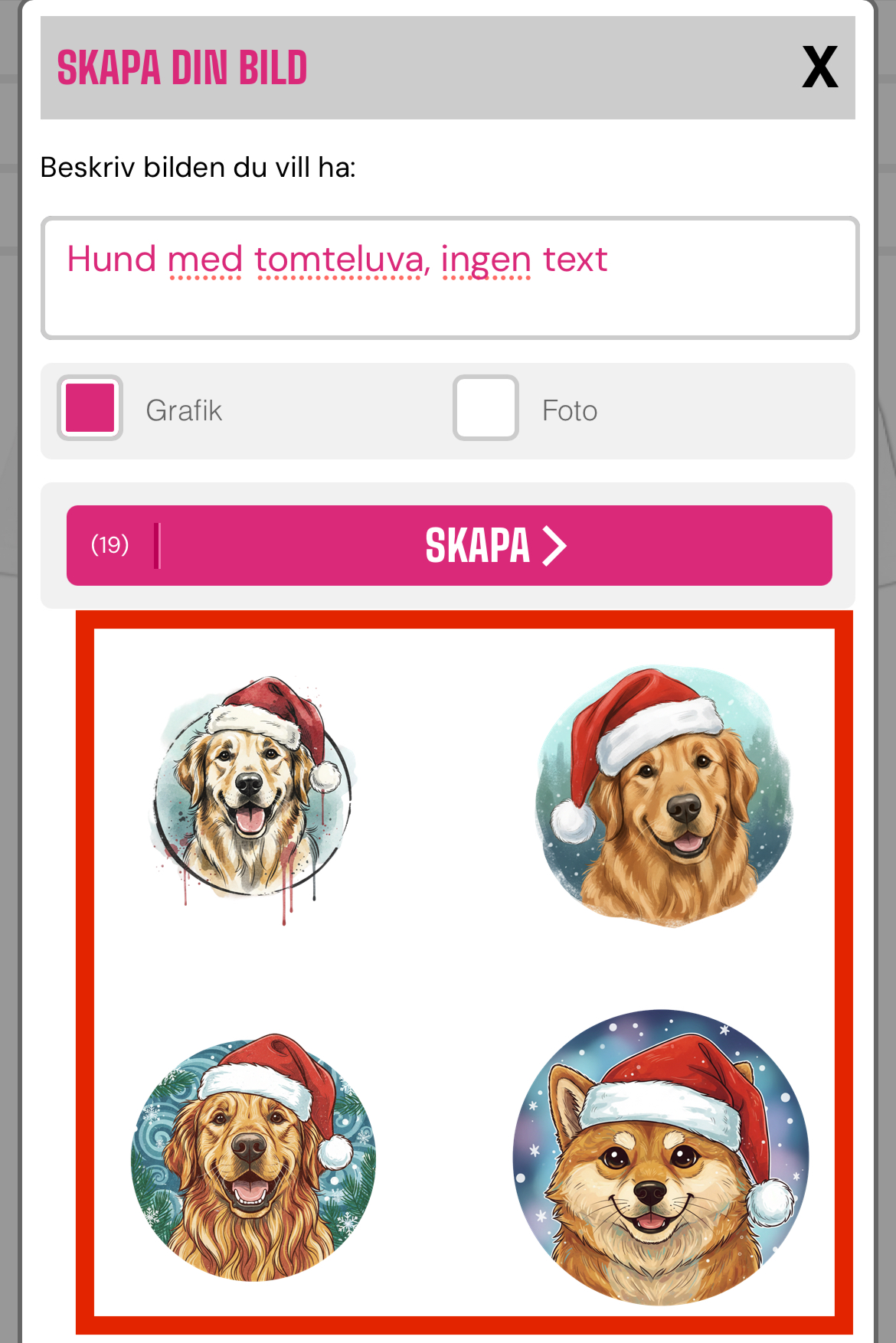
Task: Select the Foto checkbox
Action: pyautogui.click(x=486, y=408)
